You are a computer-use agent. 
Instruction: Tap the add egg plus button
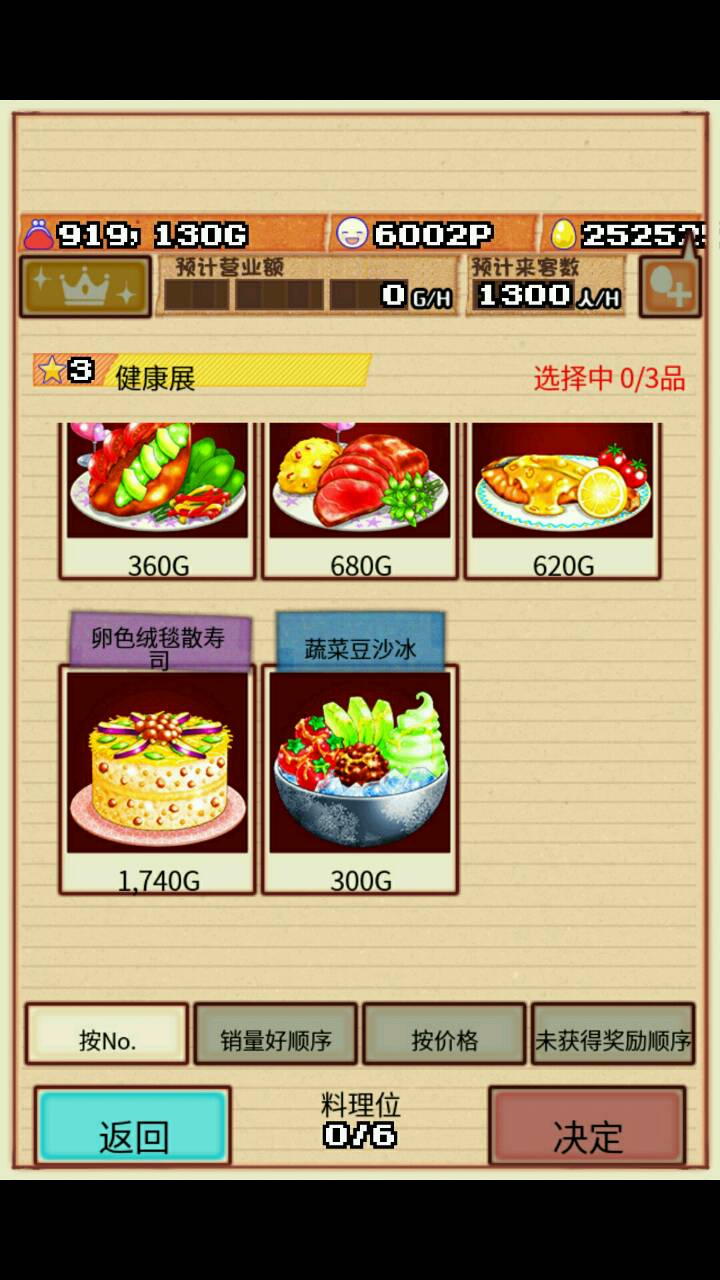(x=669, y=289)
